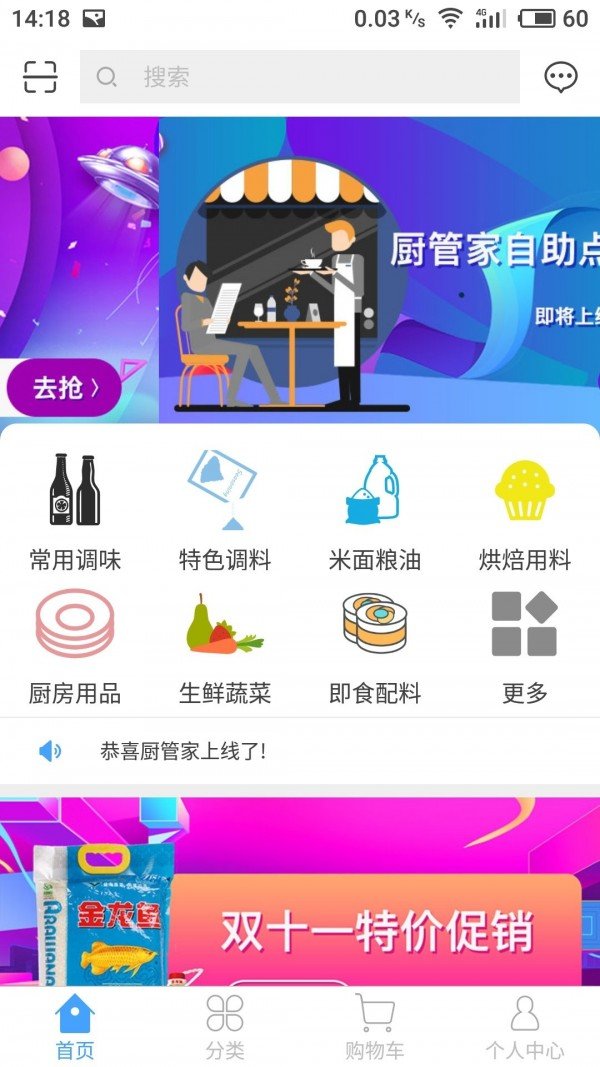Browse the 烘焙用料 category
Image resolution: width=600 pixels, height=1067 pixels.
click(525, 510)
